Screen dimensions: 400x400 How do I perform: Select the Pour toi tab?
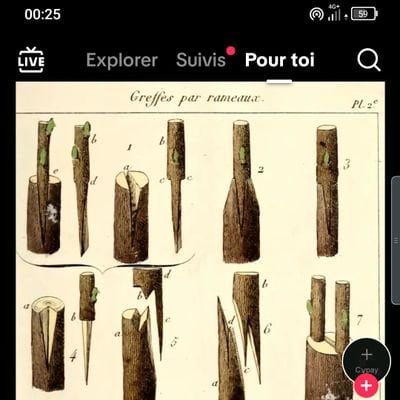tap(280, 60)
